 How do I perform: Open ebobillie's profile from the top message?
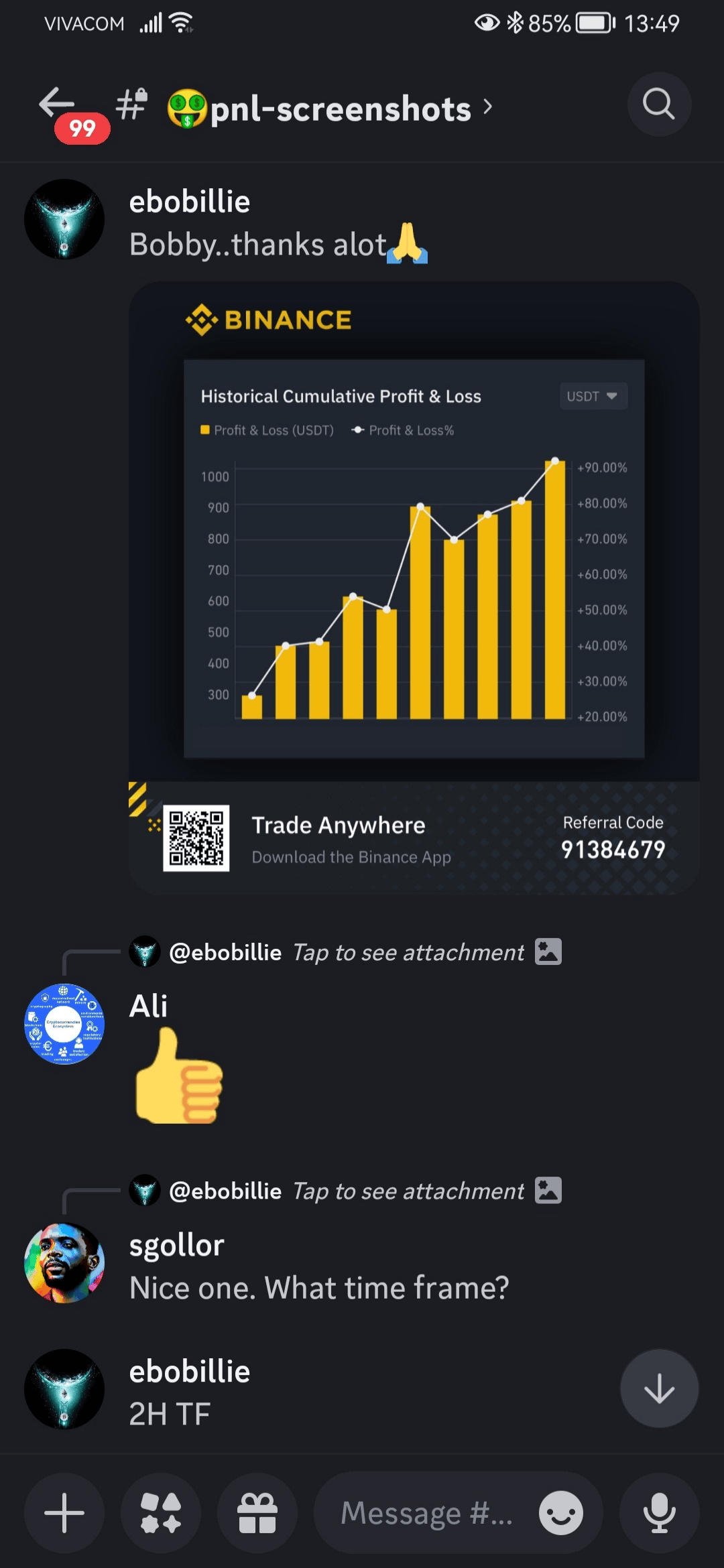click(x=64, y=219)
